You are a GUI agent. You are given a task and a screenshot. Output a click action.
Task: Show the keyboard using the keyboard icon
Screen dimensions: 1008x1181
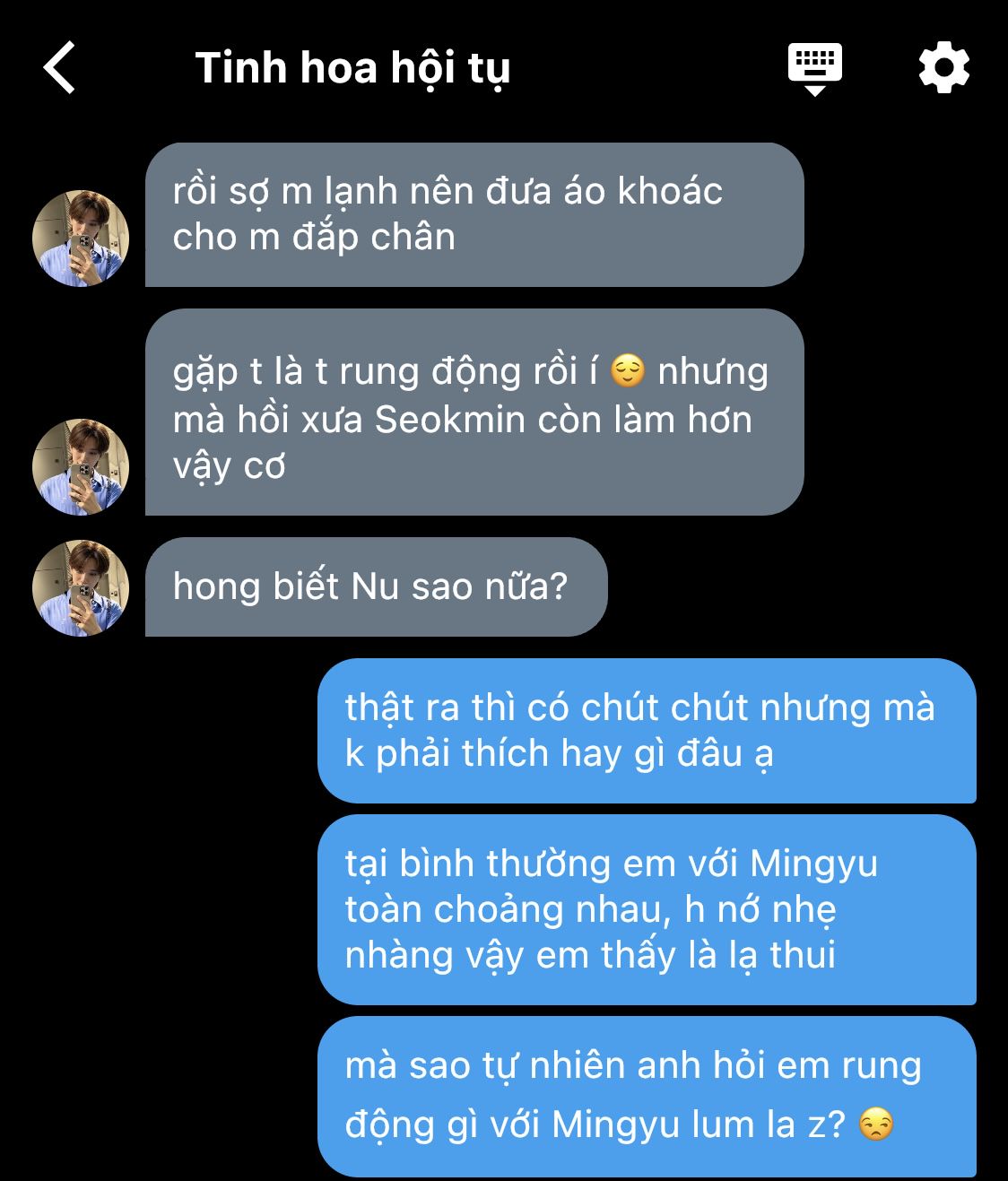click(x=814, y=68)
